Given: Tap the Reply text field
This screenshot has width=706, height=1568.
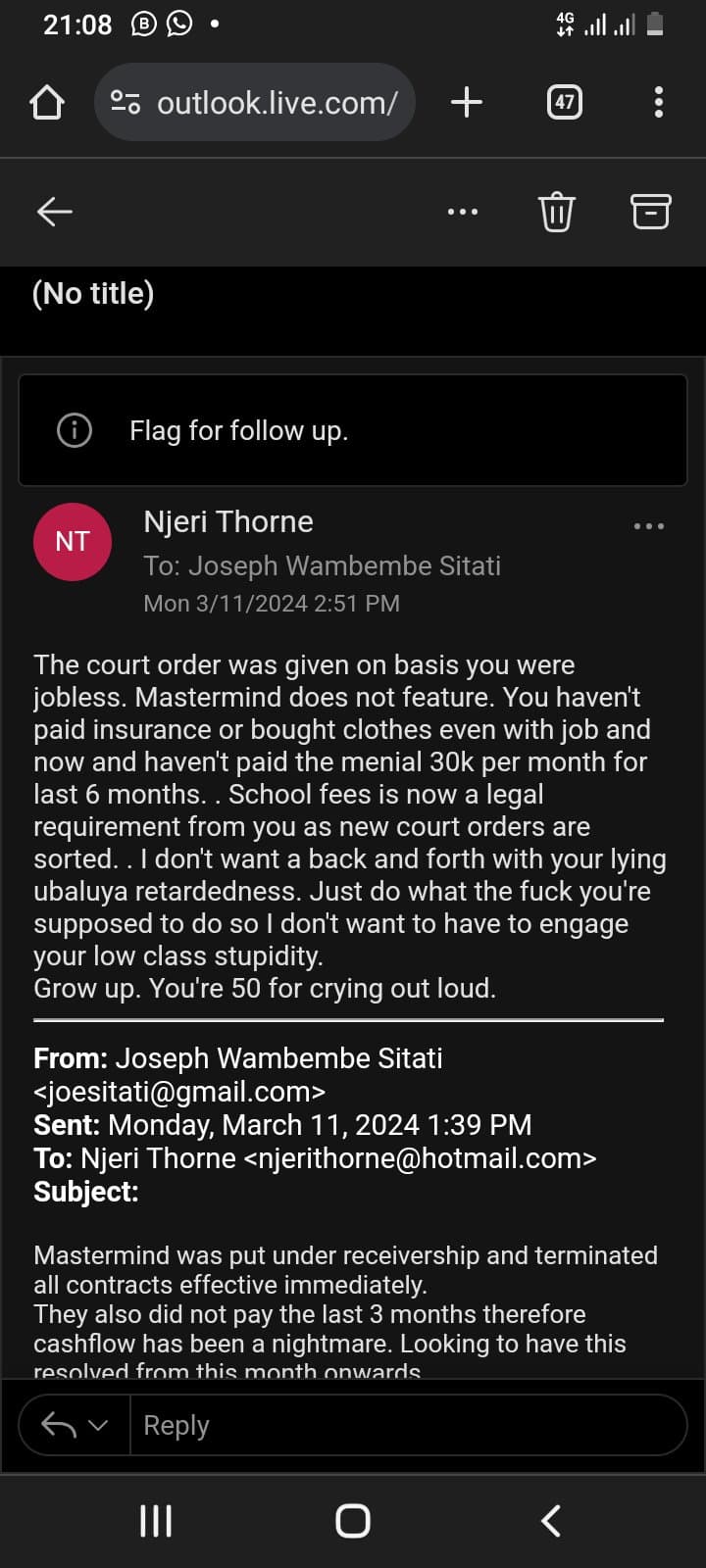Looking at the screenshot, I should 407,1425.
